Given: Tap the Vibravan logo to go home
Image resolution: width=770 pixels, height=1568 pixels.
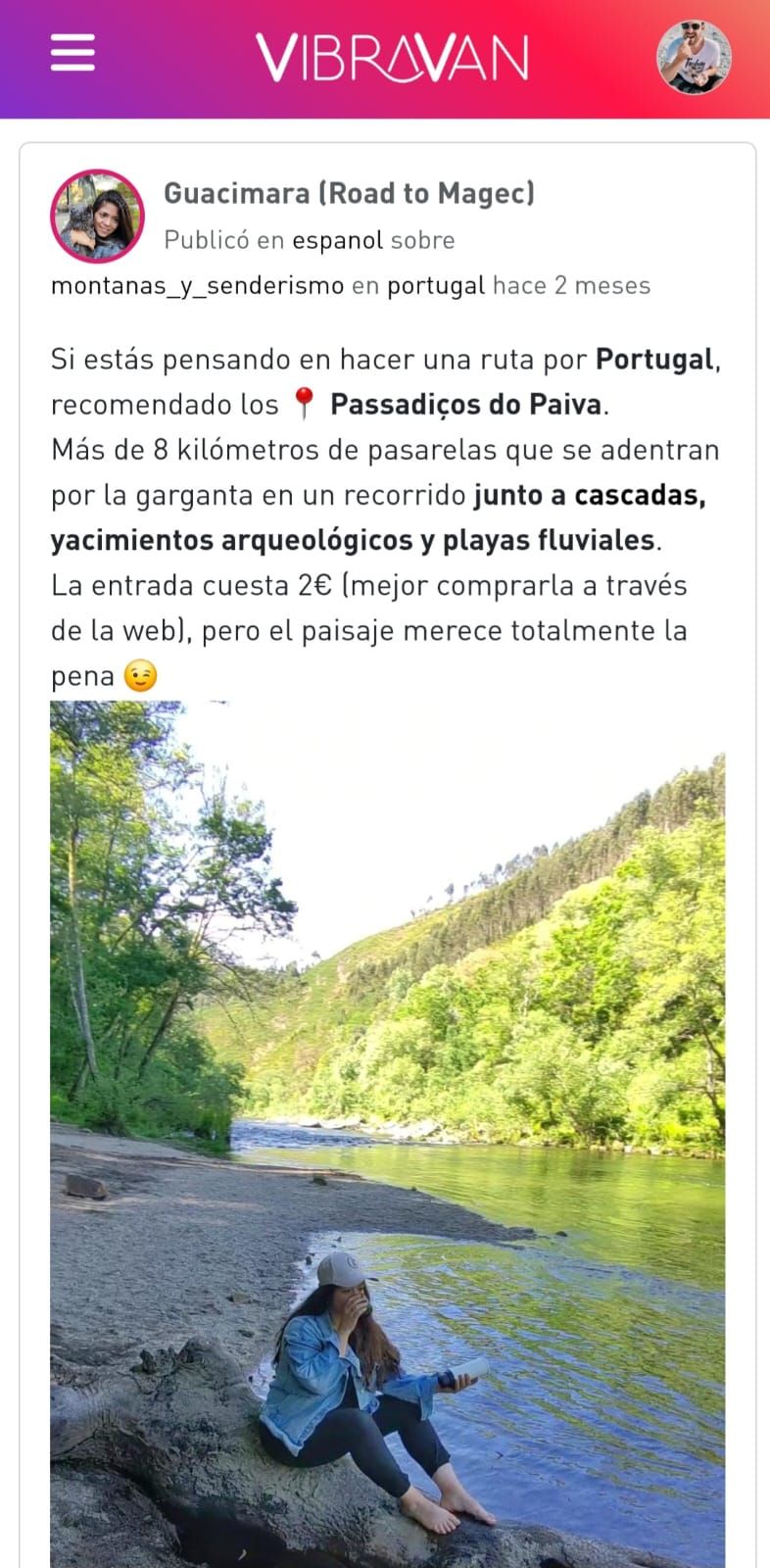Looking at the screenshot, I should coord(392,57).
